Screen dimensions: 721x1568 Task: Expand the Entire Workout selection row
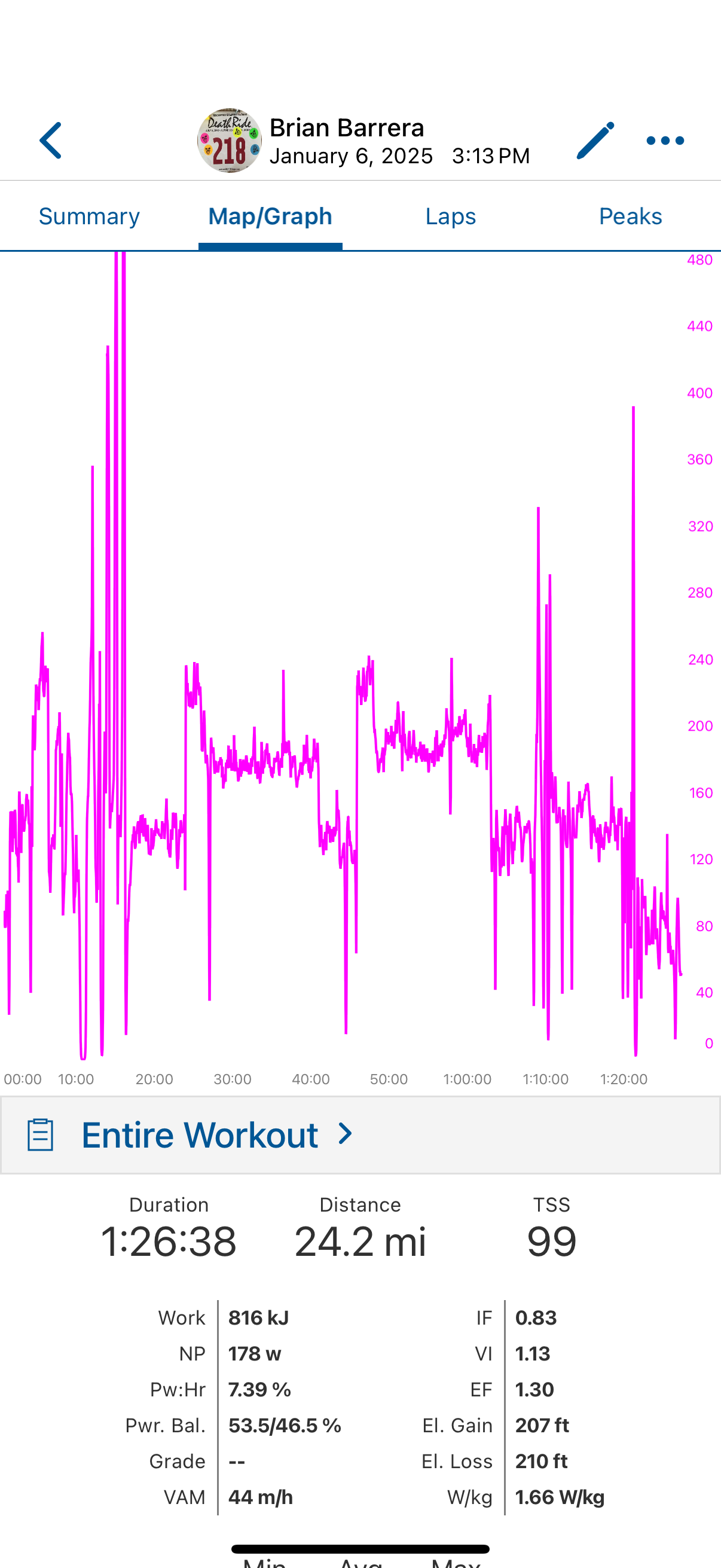(x=360, y=1135)
